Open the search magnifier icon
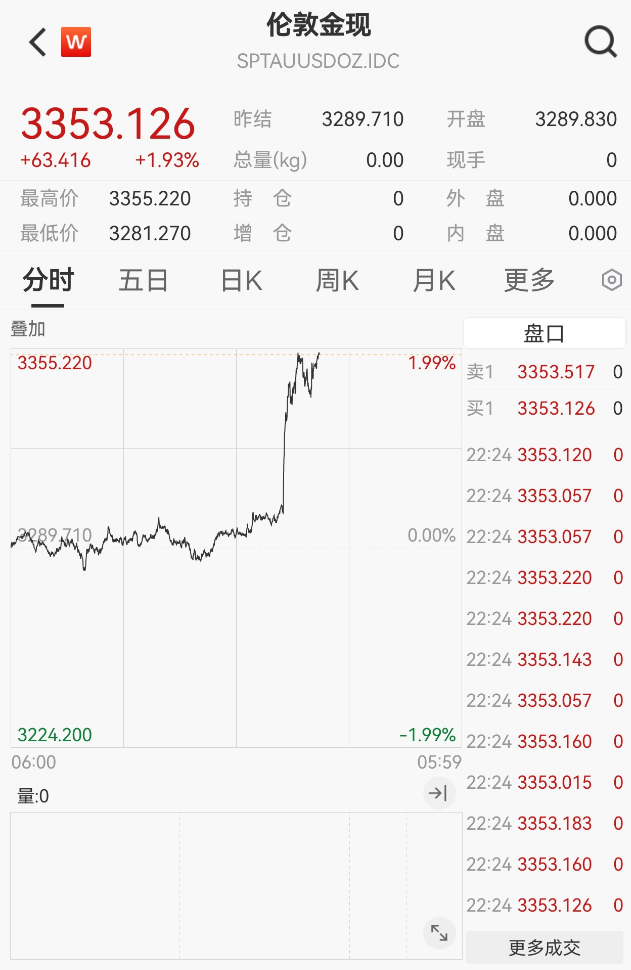Viewport: 631px width, 970px height. point(600,42)
